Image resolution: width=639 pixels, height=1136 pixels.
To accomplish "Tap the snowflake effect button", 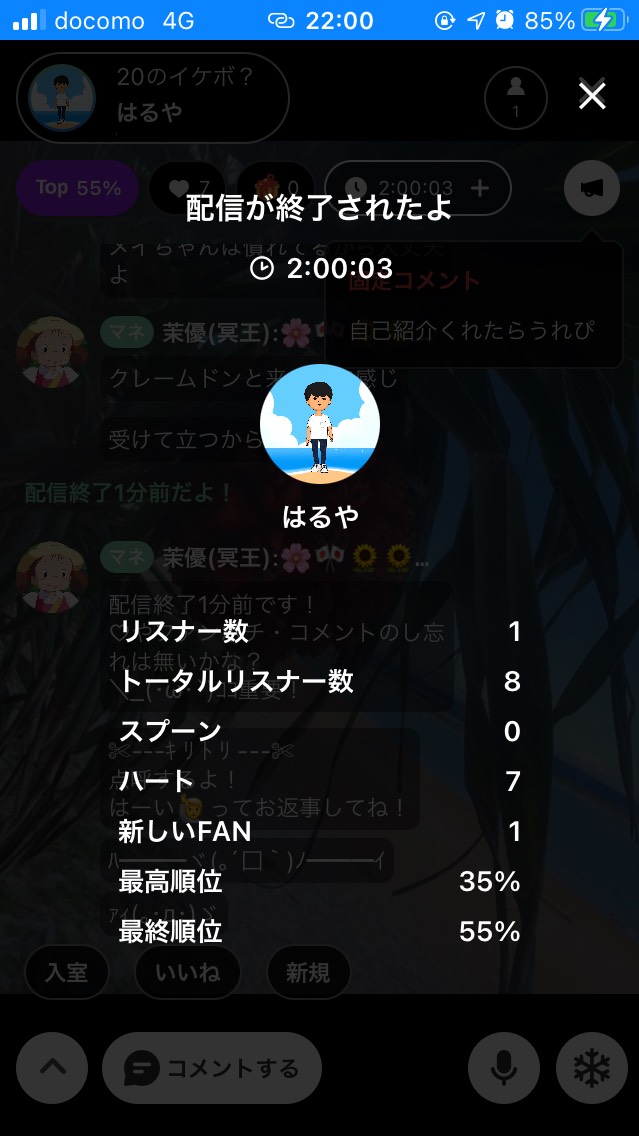I will pos(591,1068).
